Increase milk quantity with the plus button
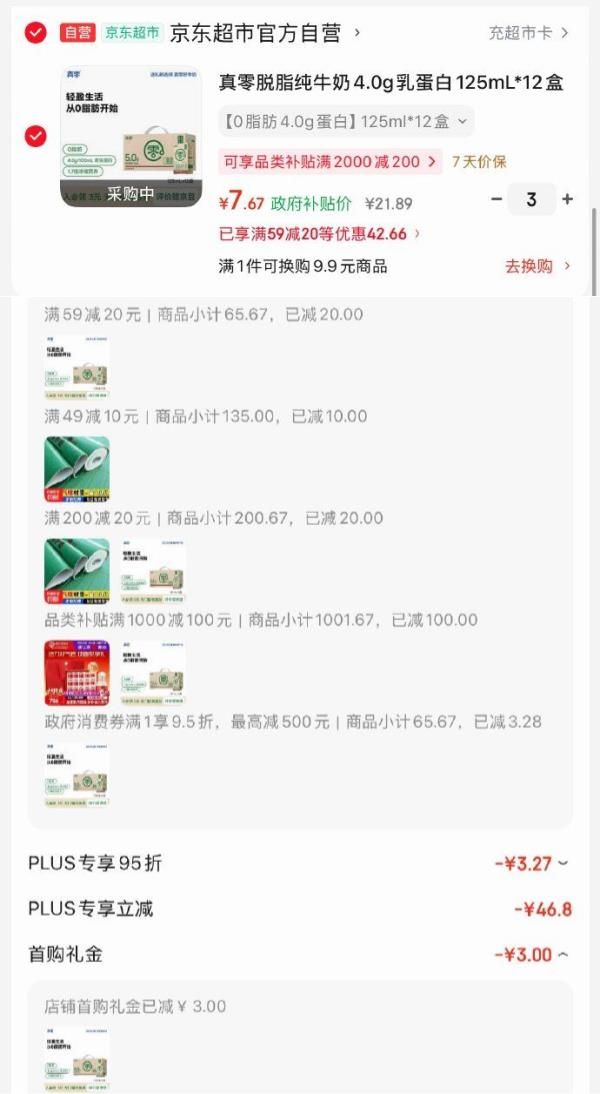This screenshot has width=600, height=1094. [568, 199]
